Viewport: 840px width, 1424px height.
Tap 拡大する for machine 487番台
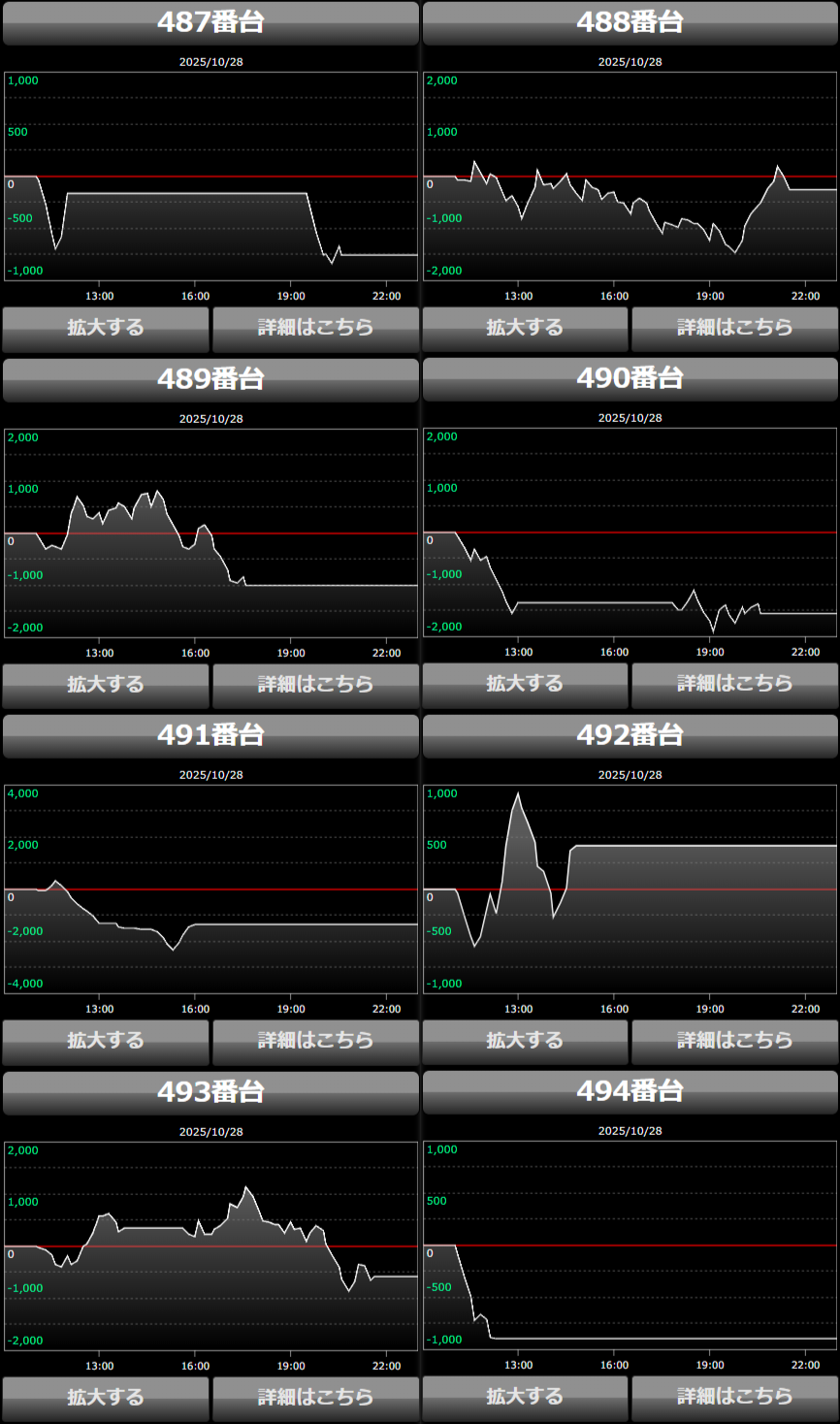point(106,328)
